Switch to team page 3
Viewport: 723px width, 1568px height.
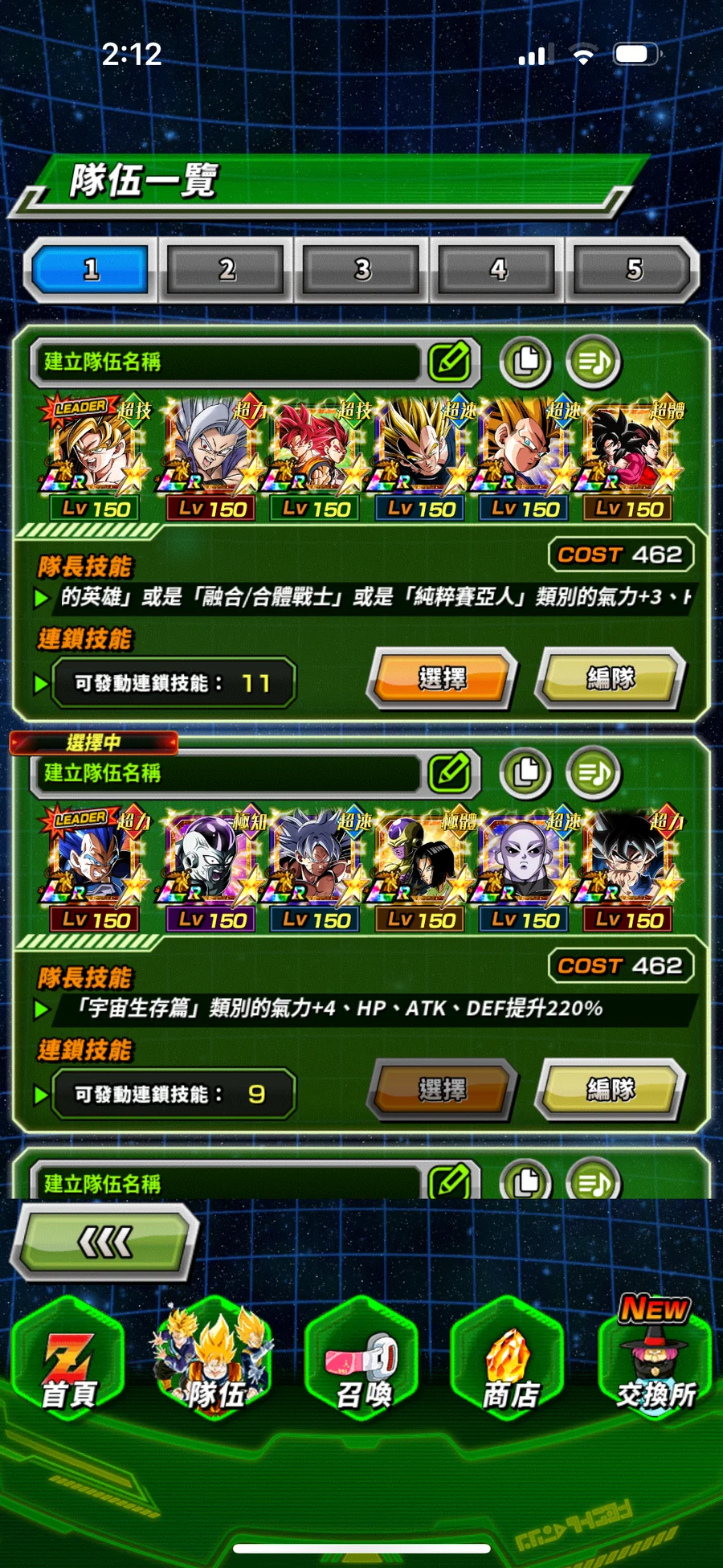click(x=362, y=269)
